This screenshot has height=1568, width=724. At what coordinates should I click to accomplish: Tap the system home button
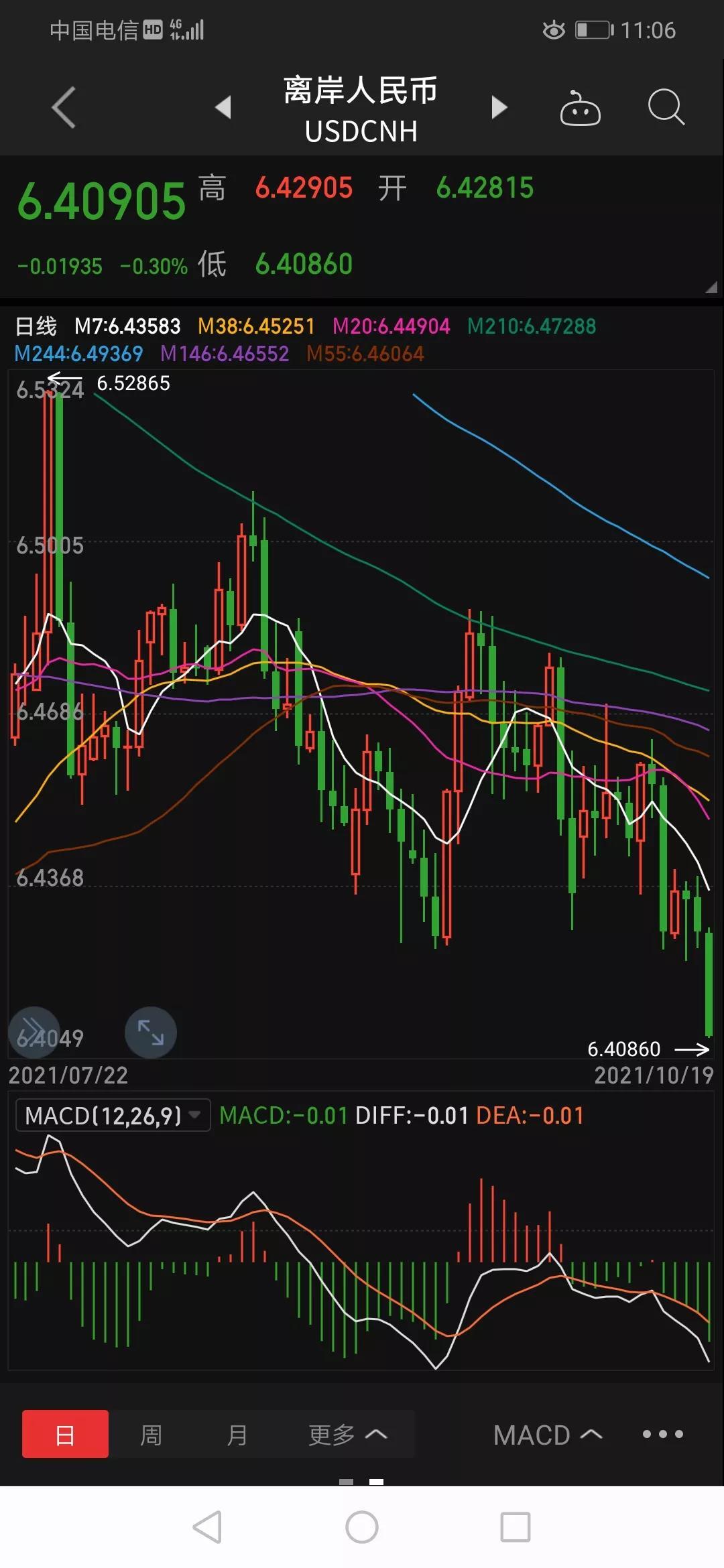coord(362,1528)
